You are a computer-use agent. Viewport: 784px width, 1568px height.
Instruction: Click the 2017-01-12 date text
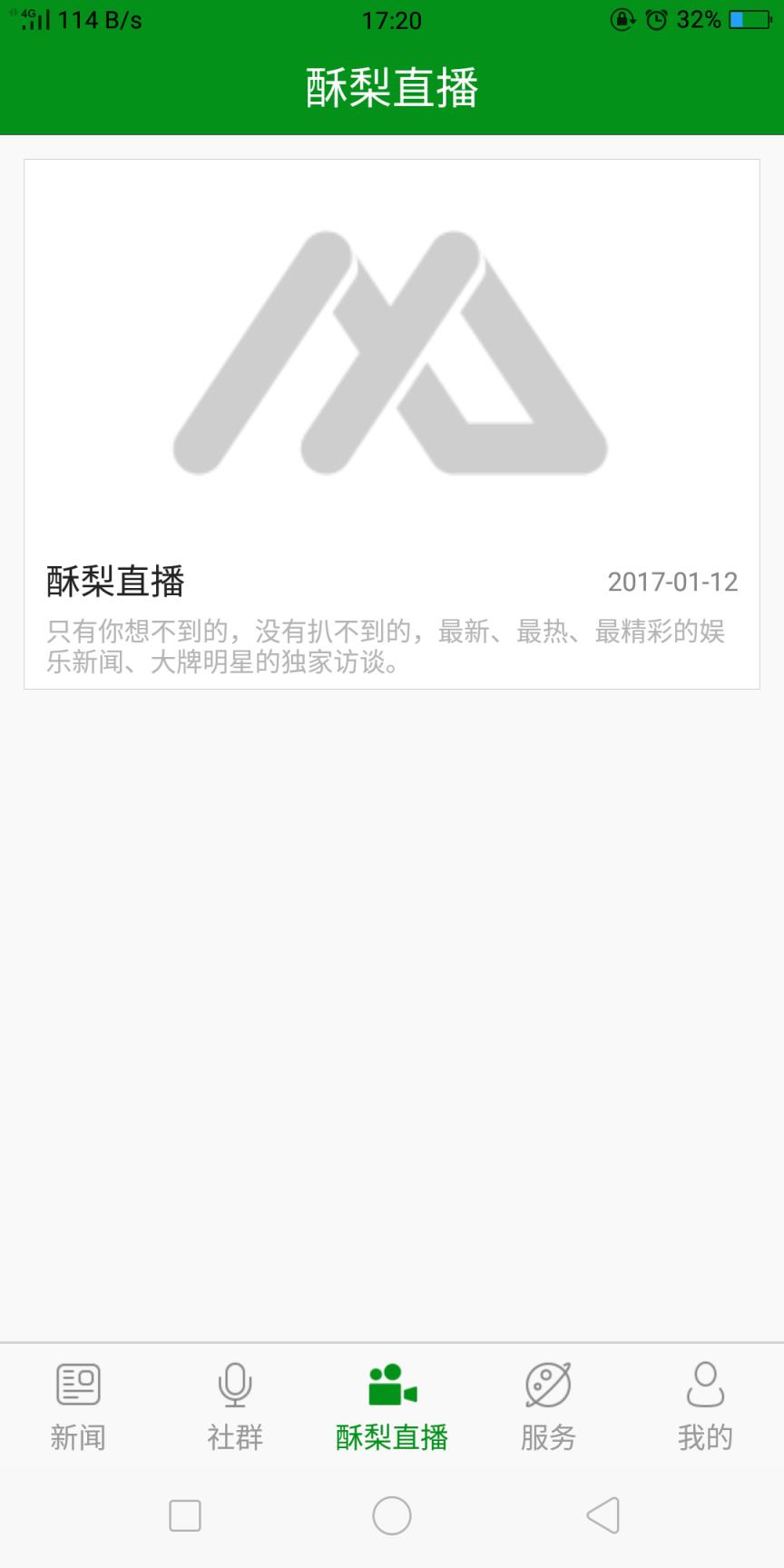[674, 582]
